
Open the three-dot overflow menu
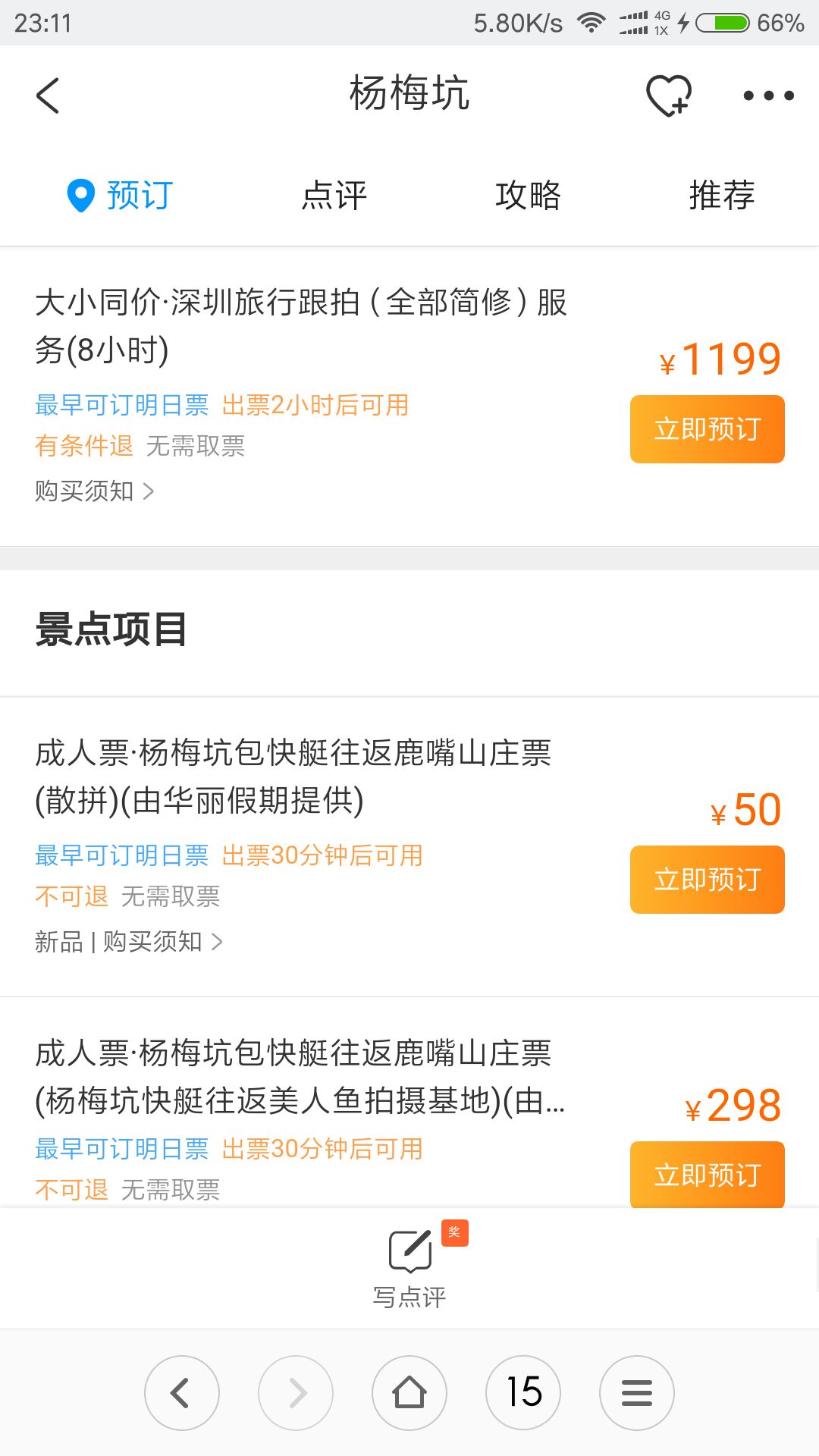pyautogui.click(x=768, y=96)
